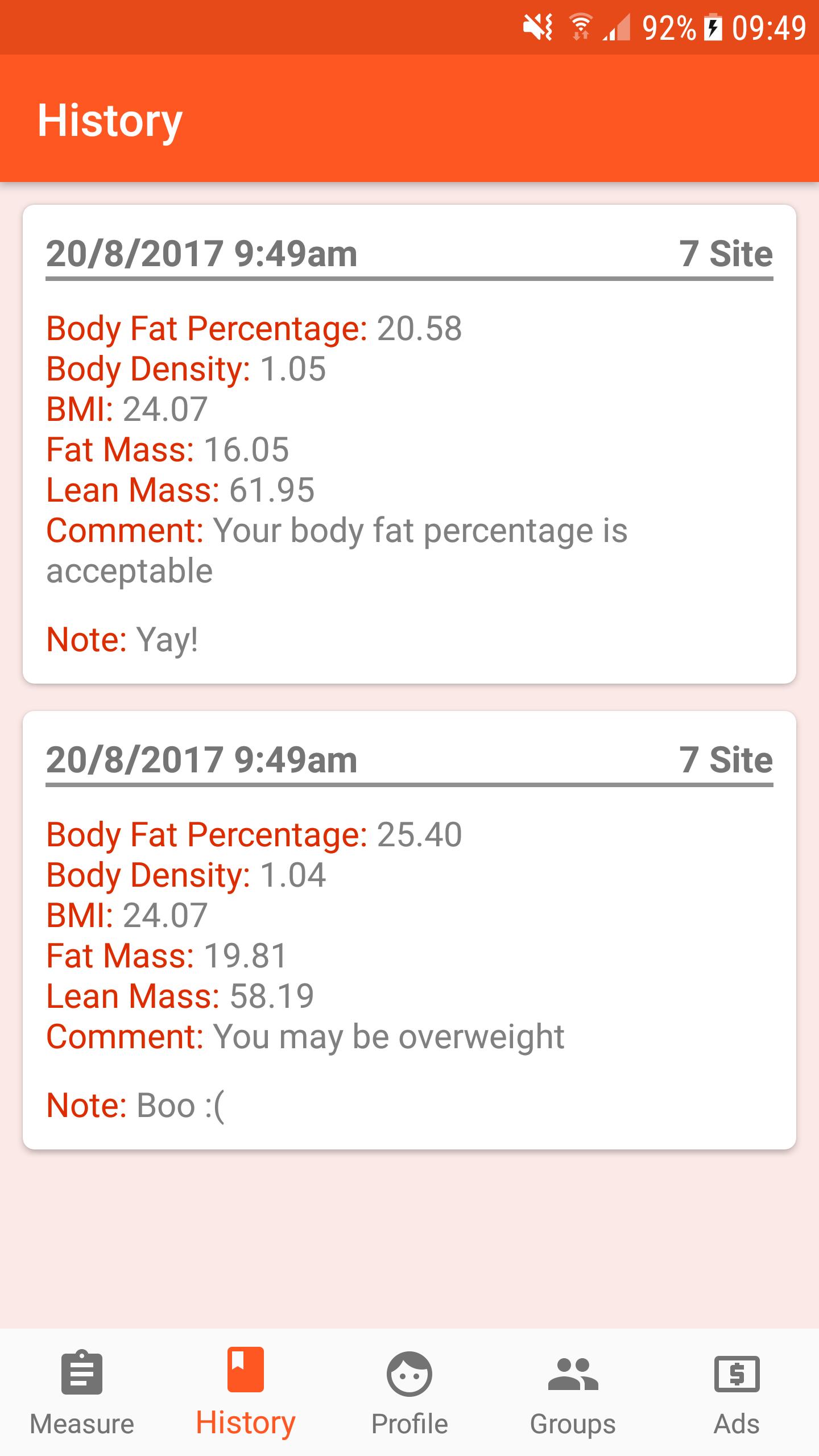Click the History bookmark icon
The width and height of the screenshot is (819, 1456).
[x=245, y=1368]
